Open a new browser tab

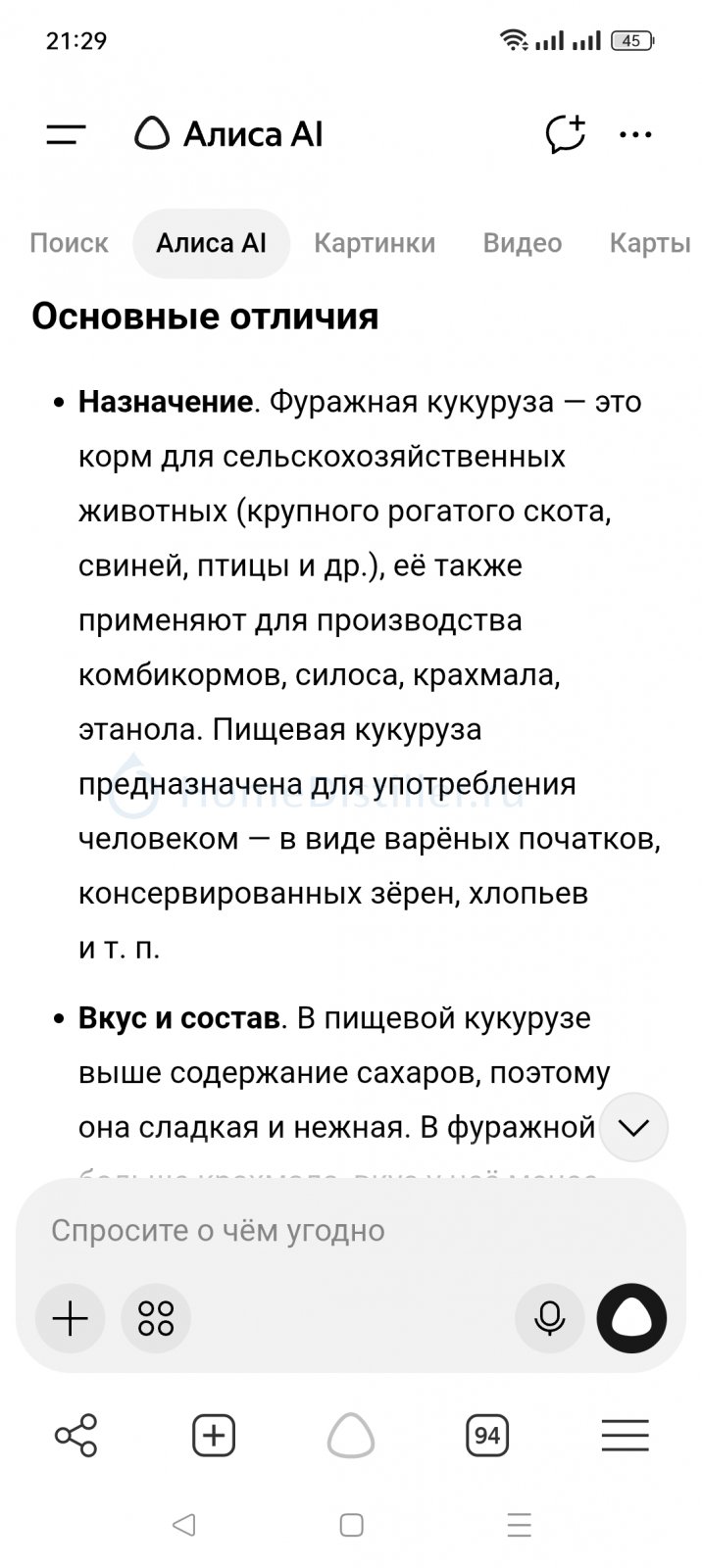click(x=214, y=1436)
